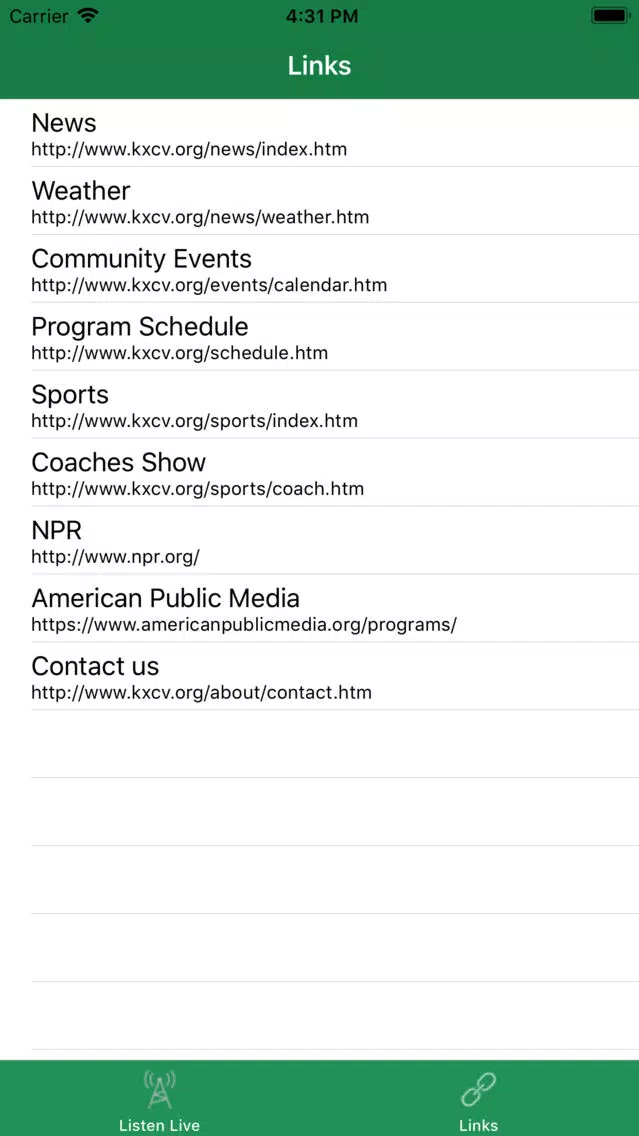Tap the Sports link row
Image resolution: width=639 pixels, height=1136 pixels.
(320, 404)
